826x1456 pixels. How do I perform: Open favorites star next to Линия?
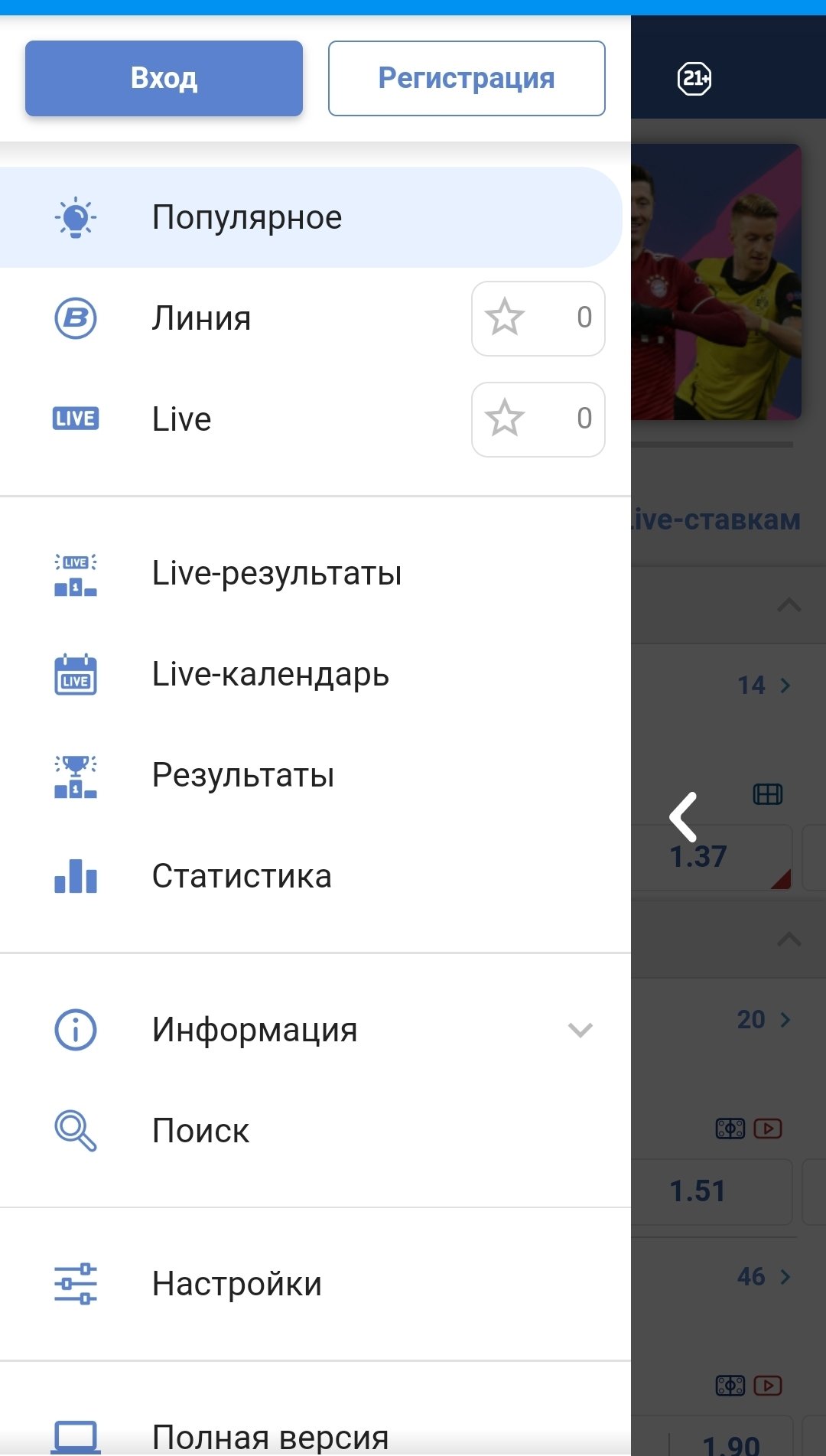point(538,318)
